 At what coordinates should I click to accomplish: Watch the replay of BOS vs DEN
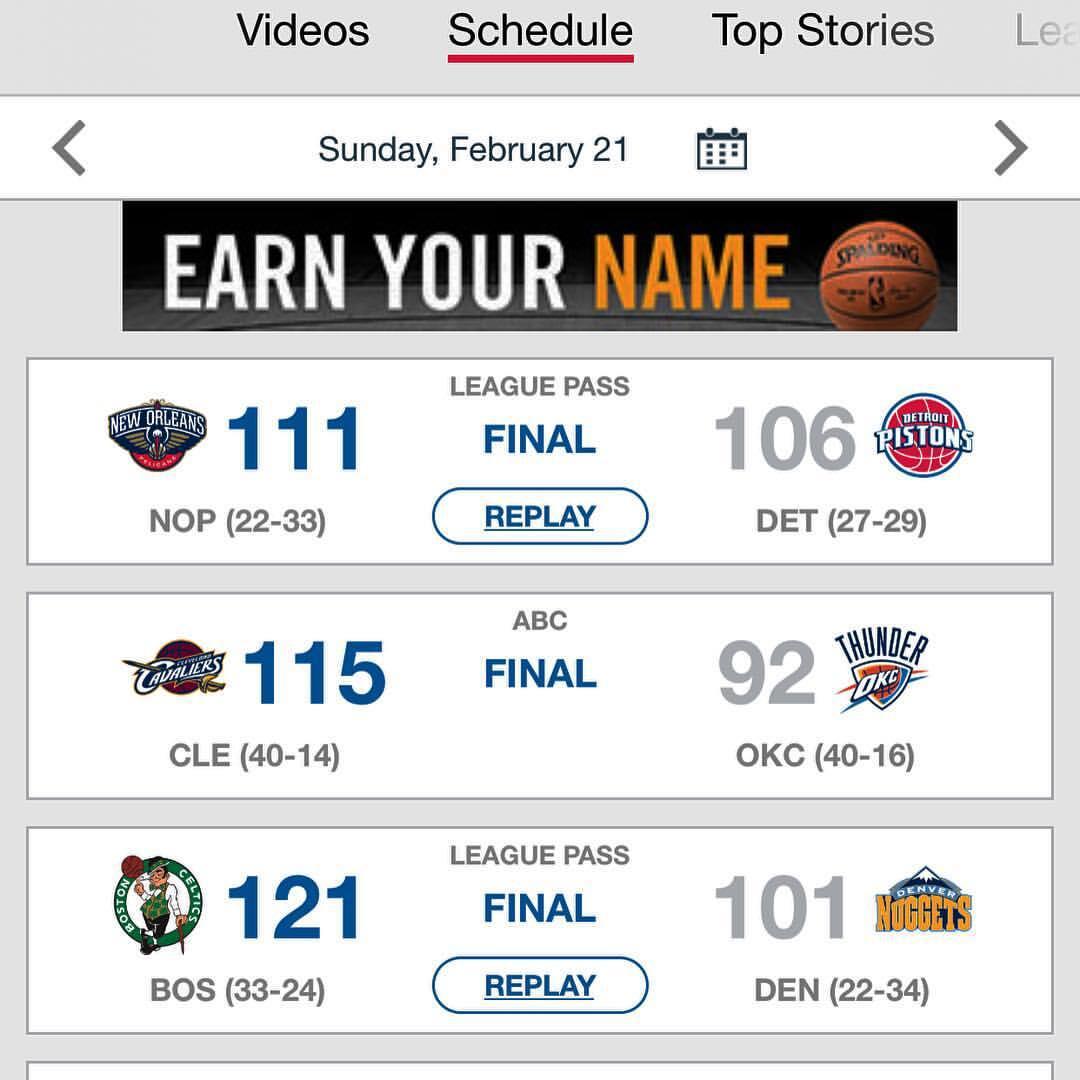pyautogui.click(x=540, y=986)
